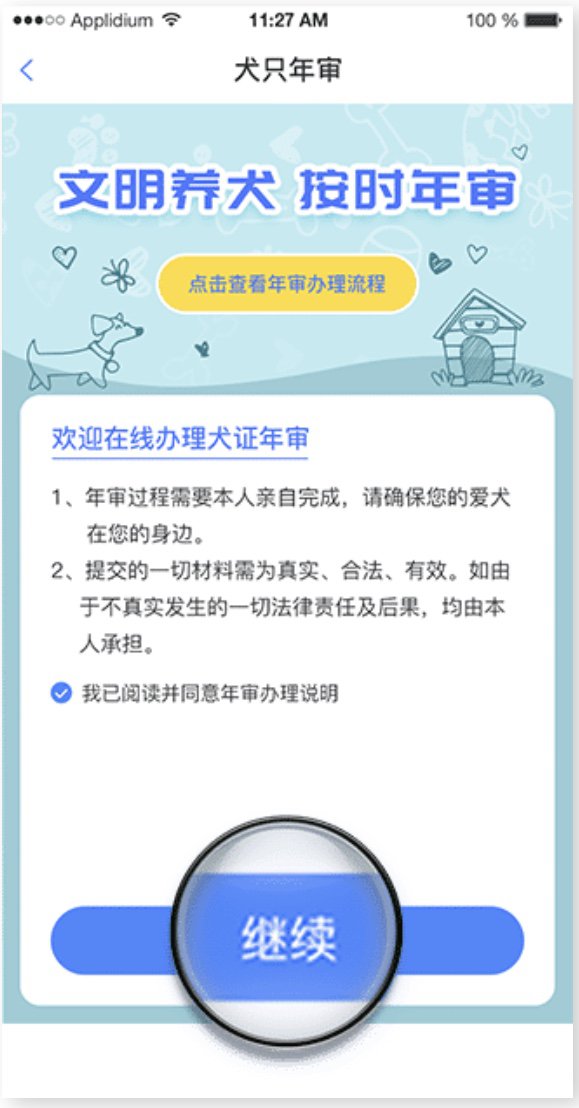
Task: Open 点击查看年审办理流程 button
Action: coord(286,284)
